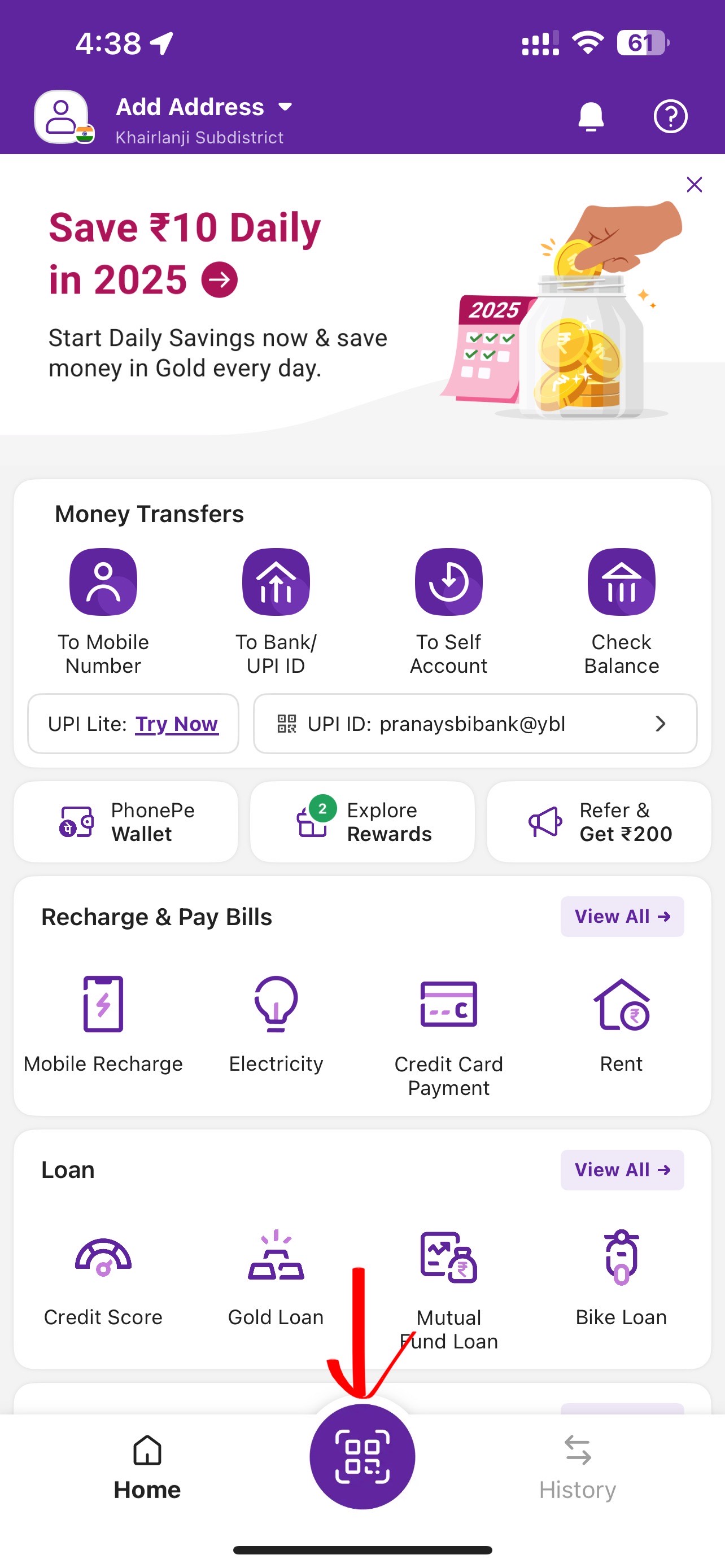
Task: Tap Refer & Get ₹200
Action: click(x=599, y=822)
